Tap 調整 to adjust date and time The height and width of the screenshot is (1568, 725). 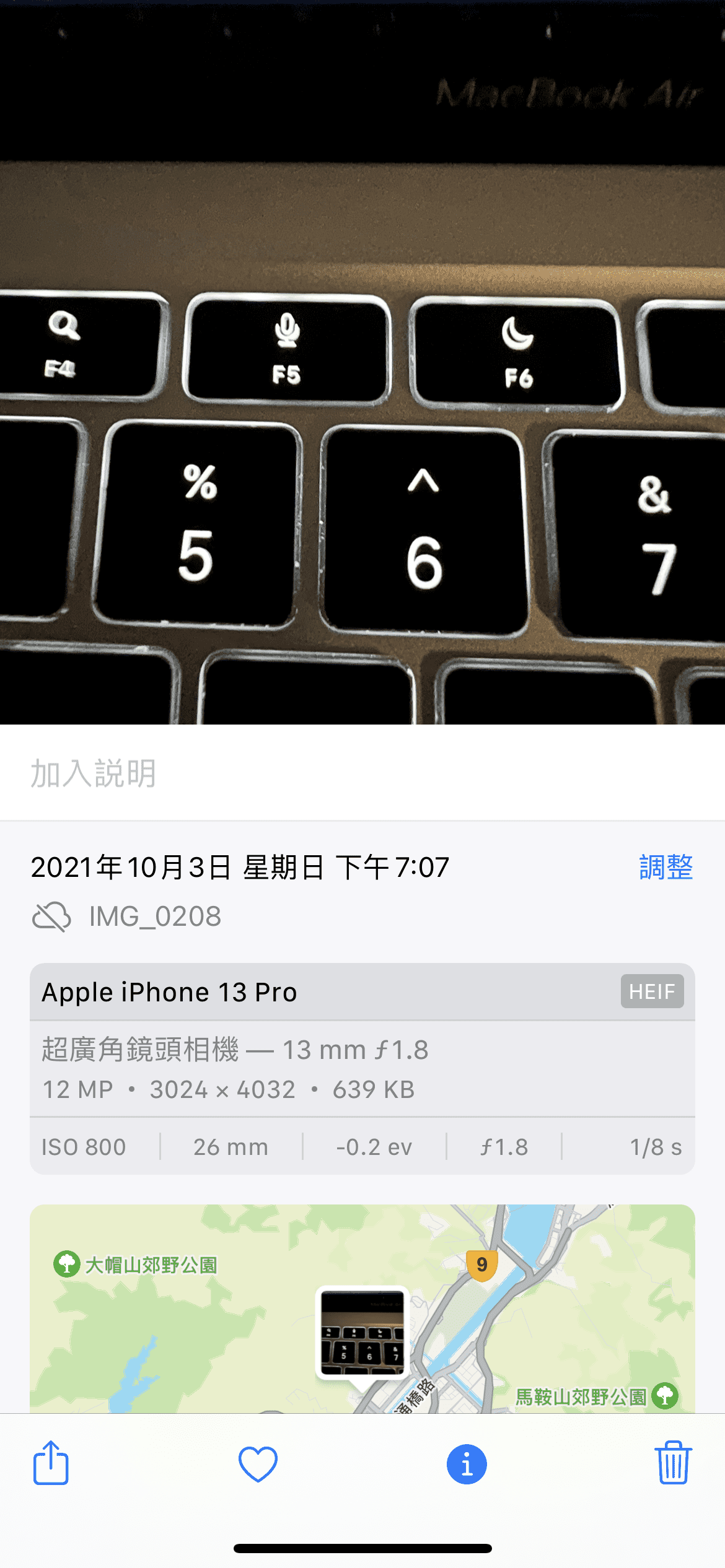coord(666,867)
